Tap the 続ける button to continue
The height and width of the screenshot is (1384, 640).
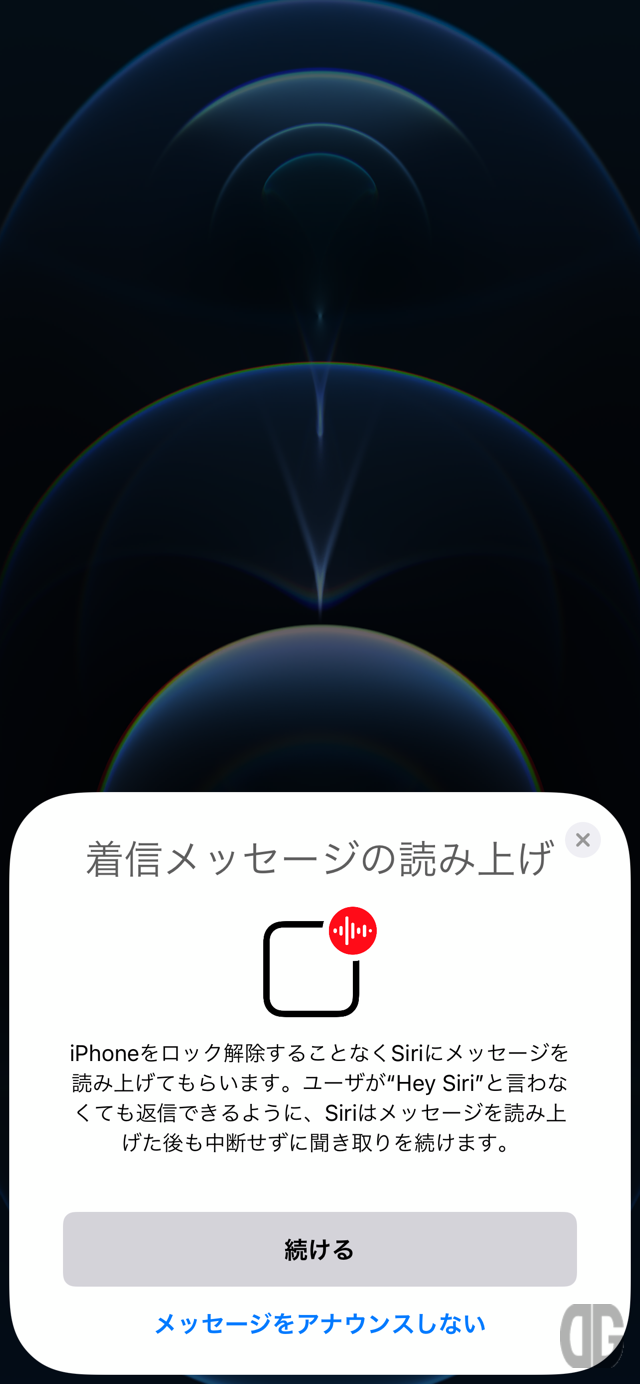point(320,1249)
